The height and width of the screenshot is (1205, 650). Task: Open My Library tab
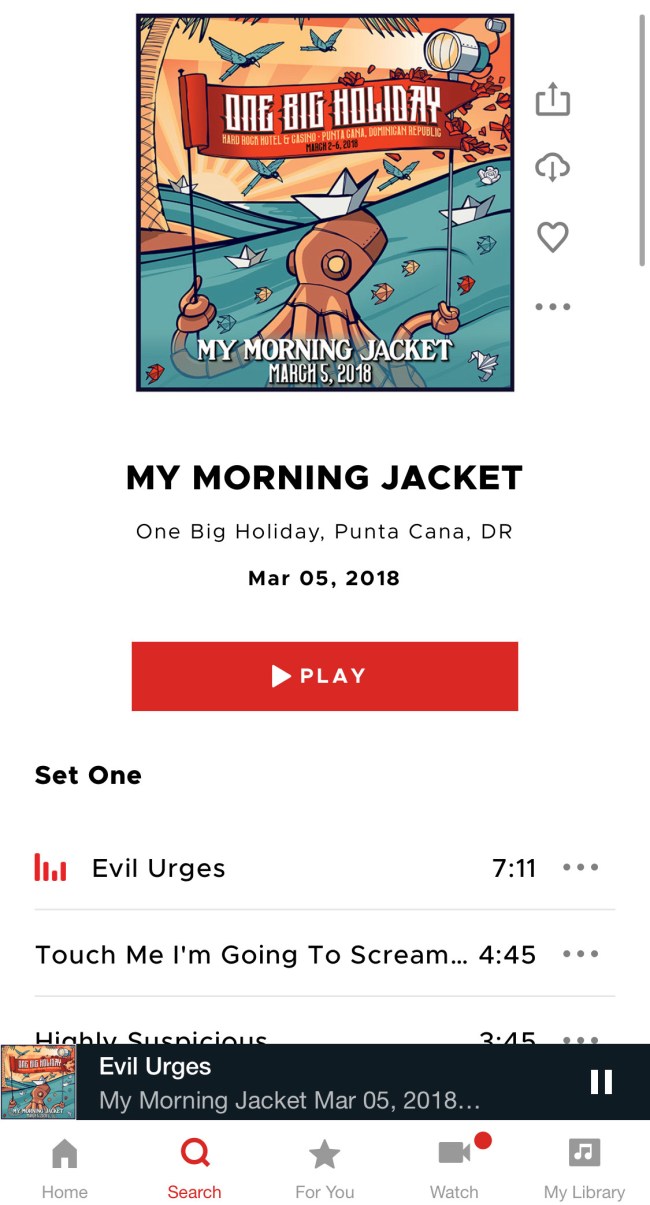pyautogui.click(x=584, y=1168)
